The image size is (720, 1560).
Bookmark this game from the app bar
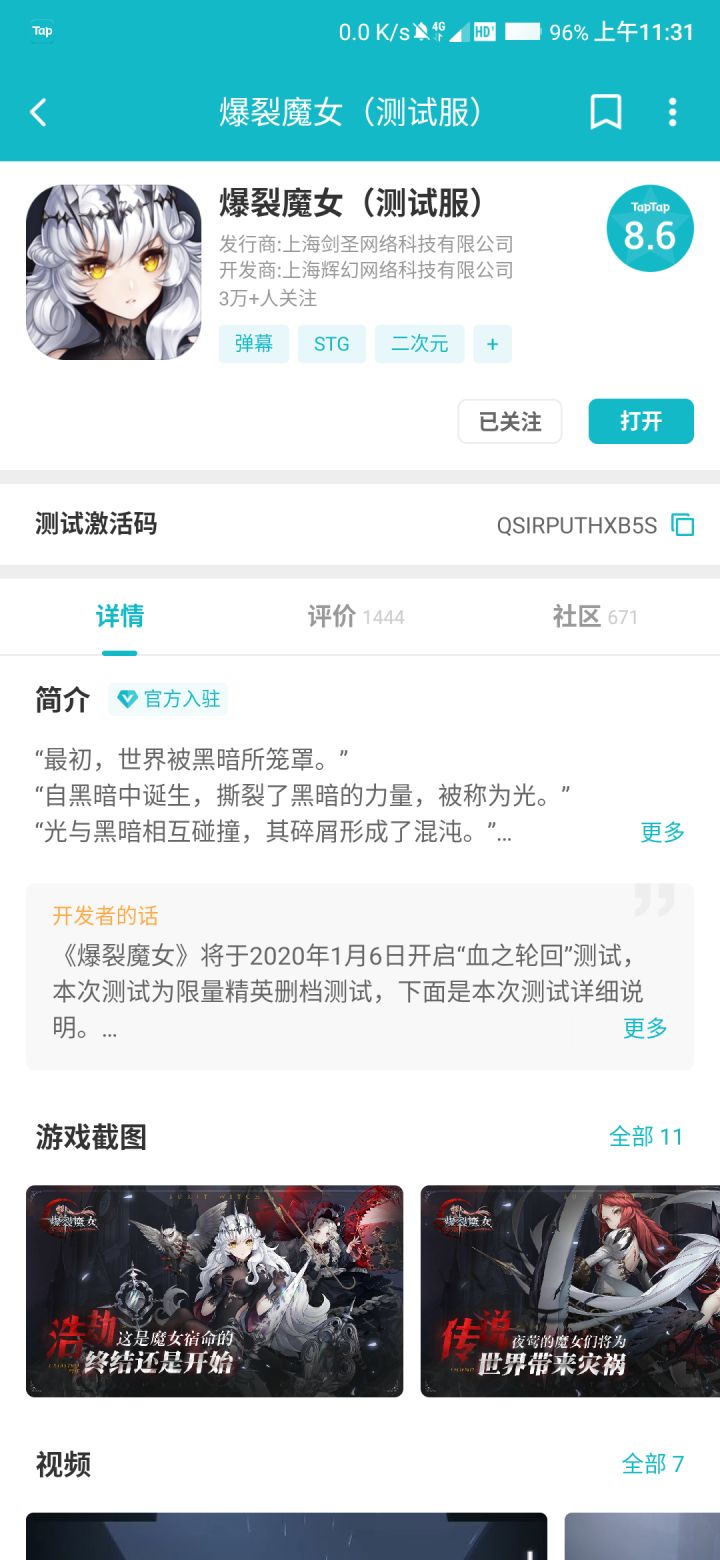pos(605,112)
